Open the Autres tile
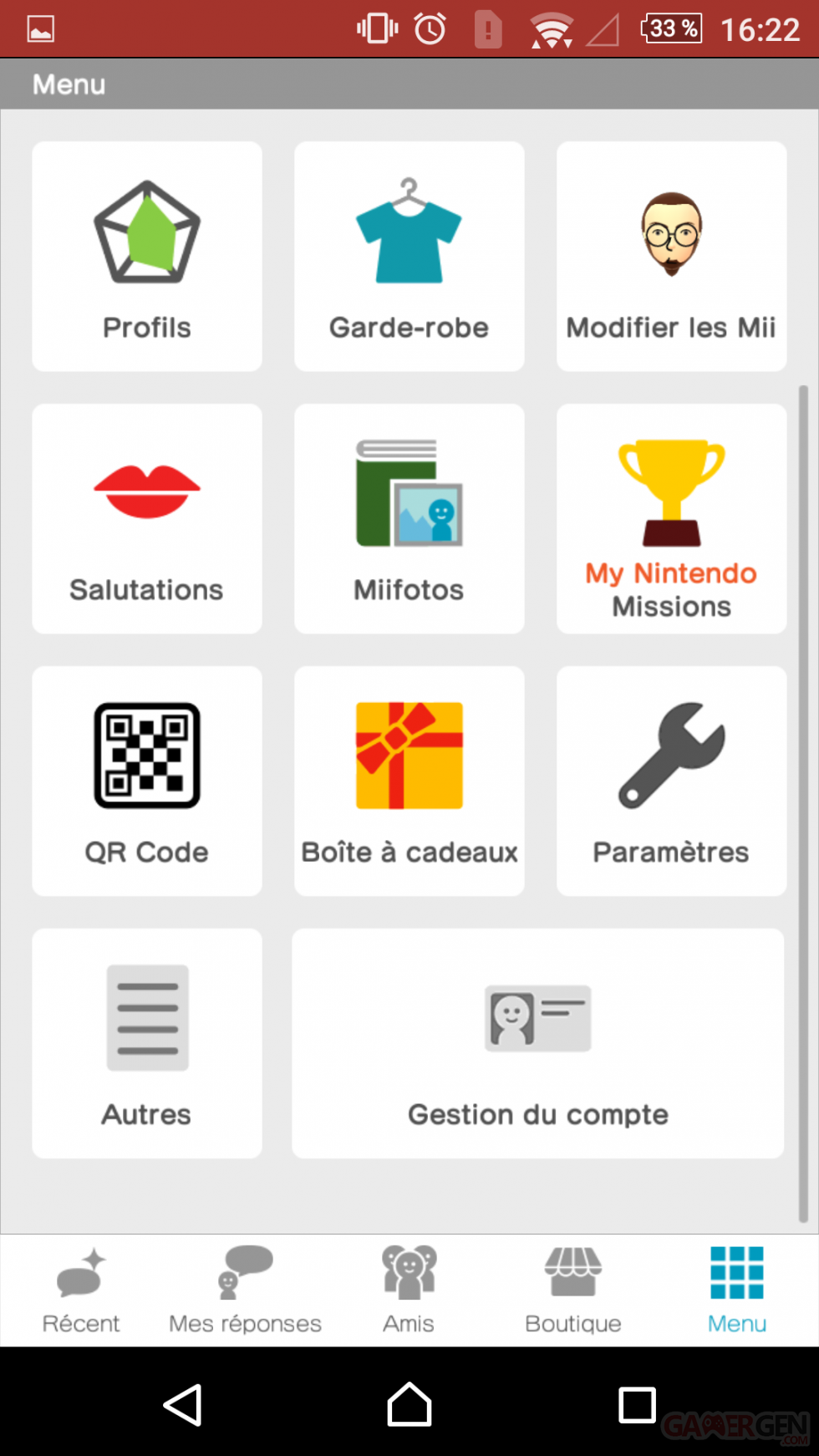The height and width of the screenshot is (1456, 819). coord(147,1043)
